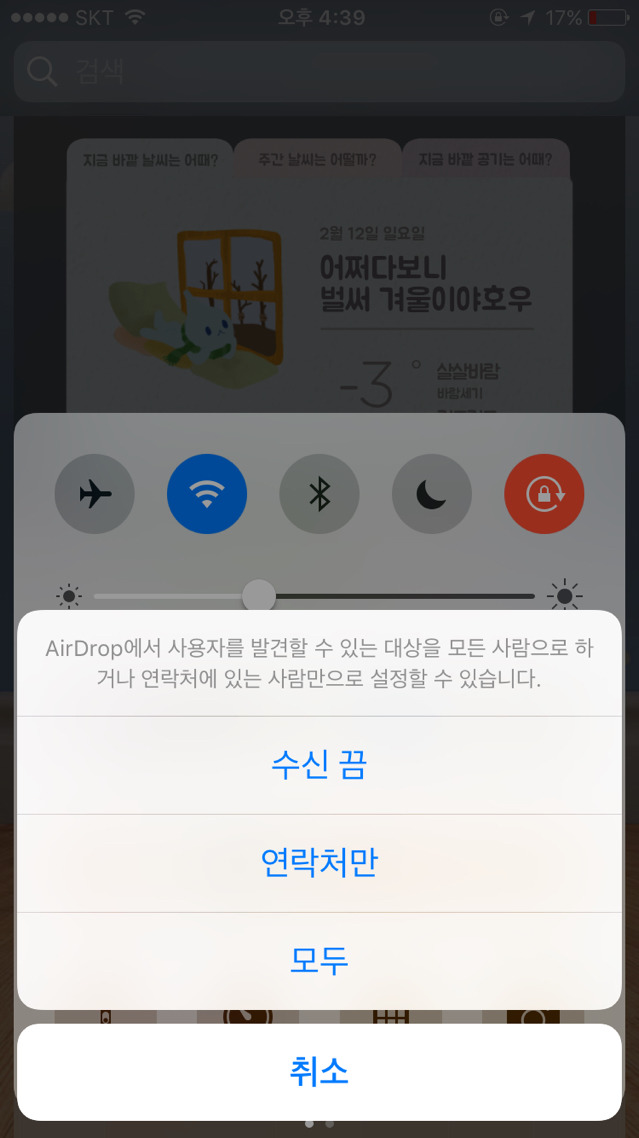Set AirDrop to 모두
Screen dimensions: 639x1138
tap(319, 961)
